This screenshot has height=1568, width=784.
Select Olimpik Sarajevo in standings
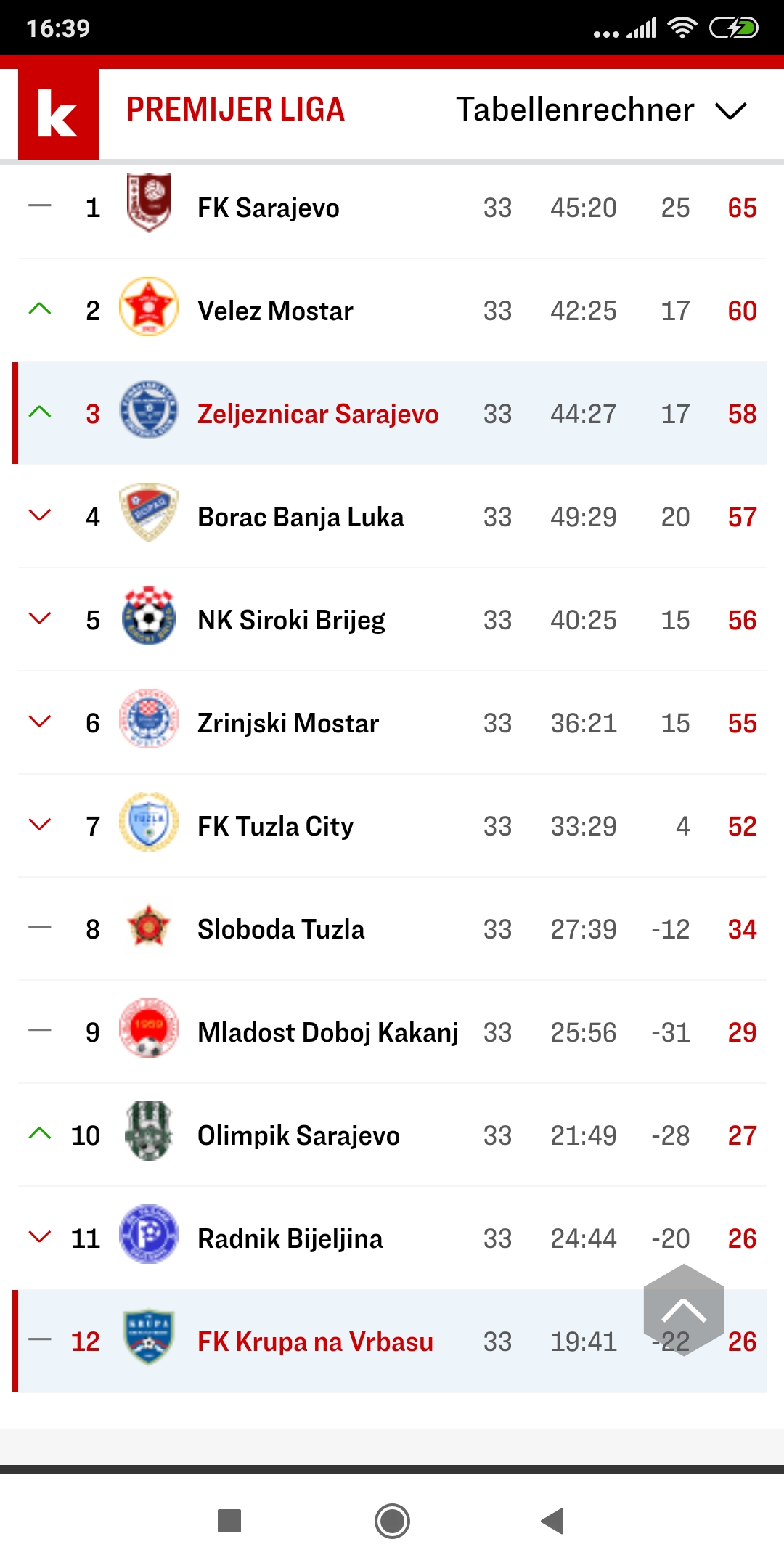point(392,1135)
